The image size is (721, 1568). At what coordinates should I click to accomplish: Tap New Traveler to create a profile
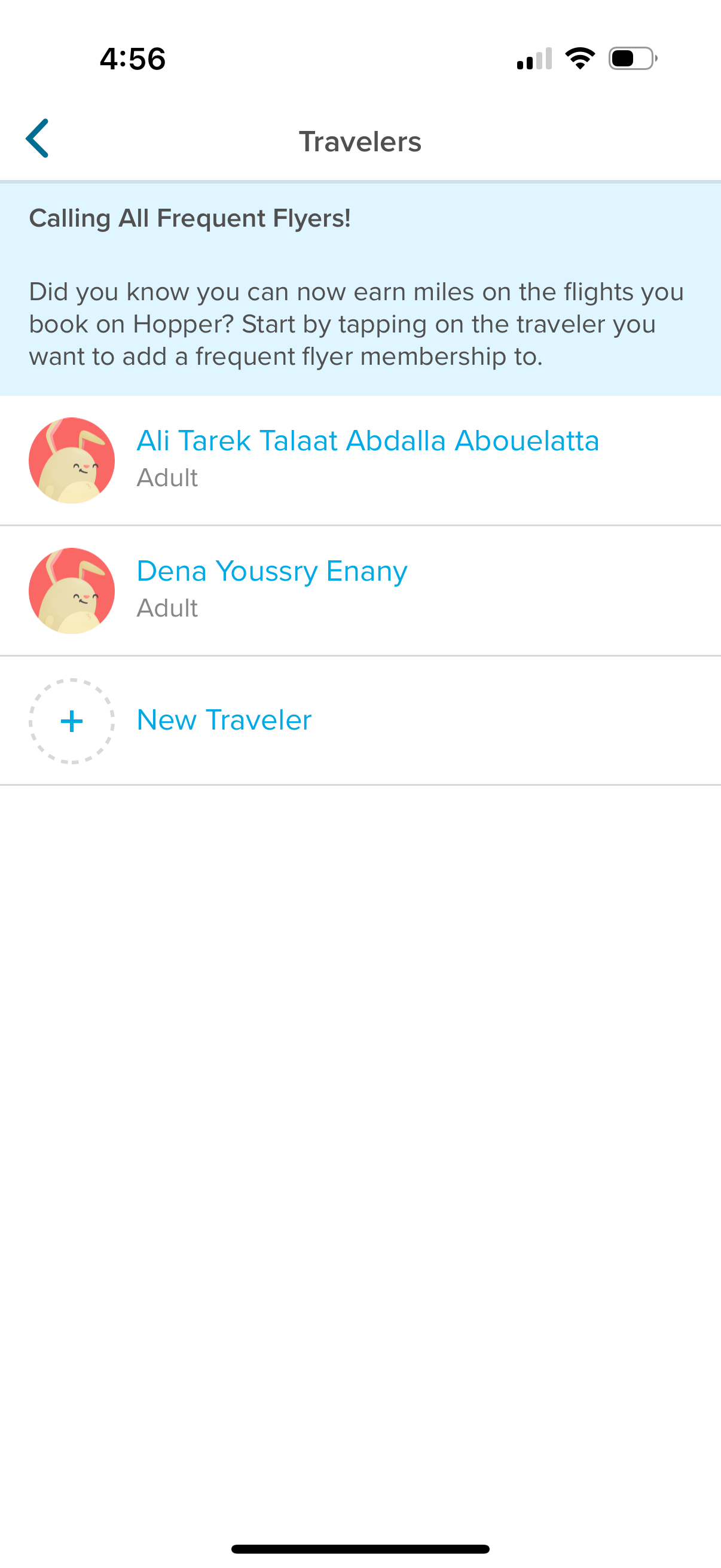224,720
